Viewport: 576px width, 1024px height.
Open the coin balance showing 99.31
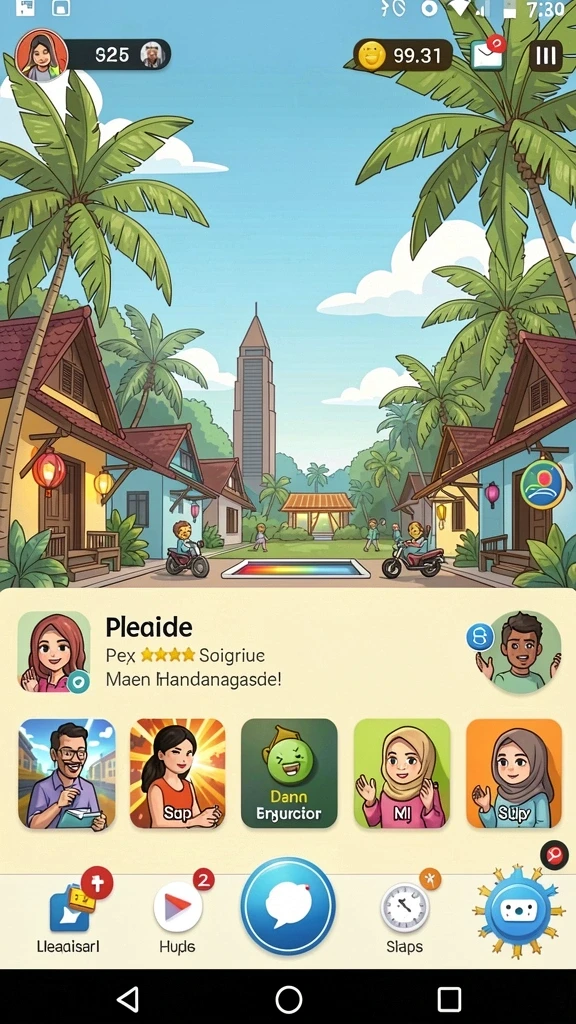tap(402, 56)
